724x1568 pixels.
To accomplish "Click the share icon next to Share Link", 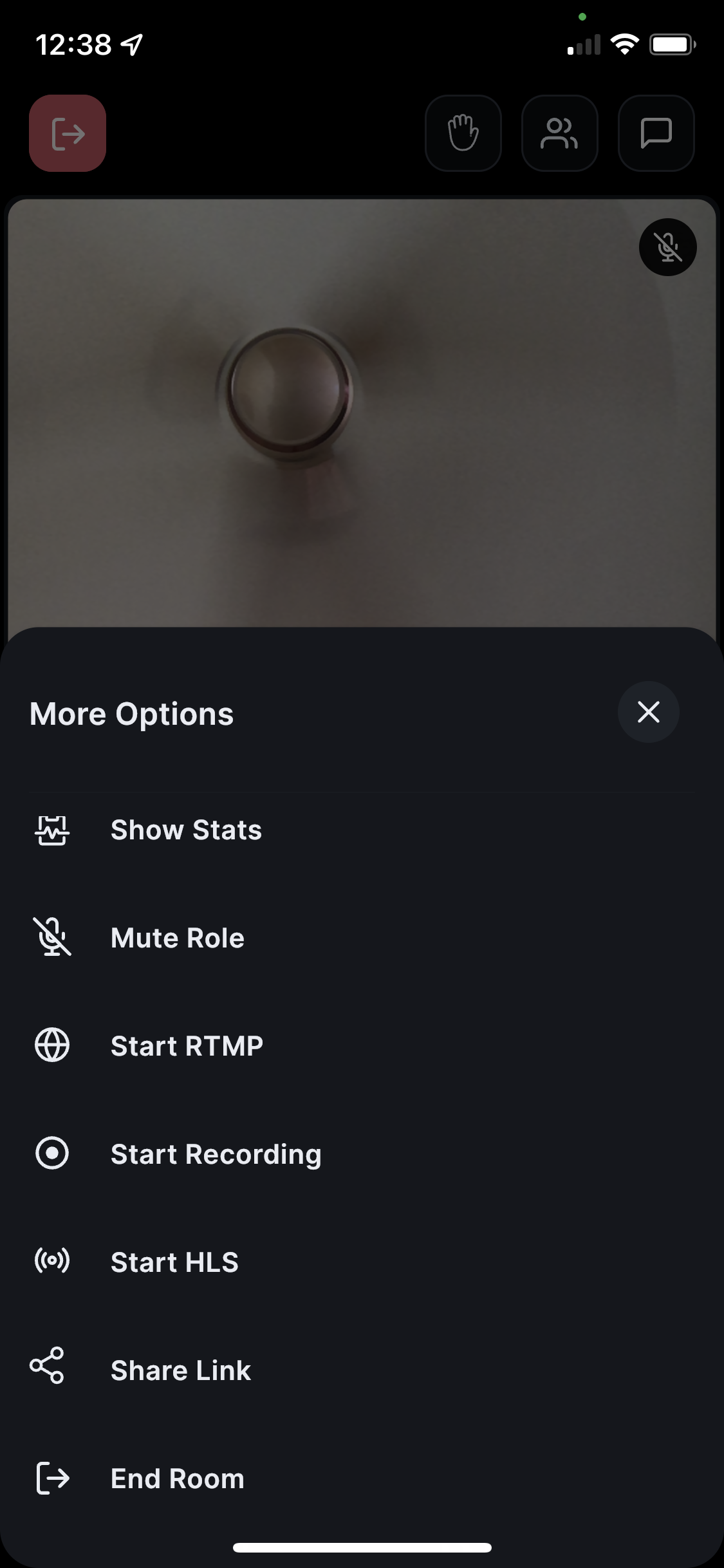I will coord(47,1368).
